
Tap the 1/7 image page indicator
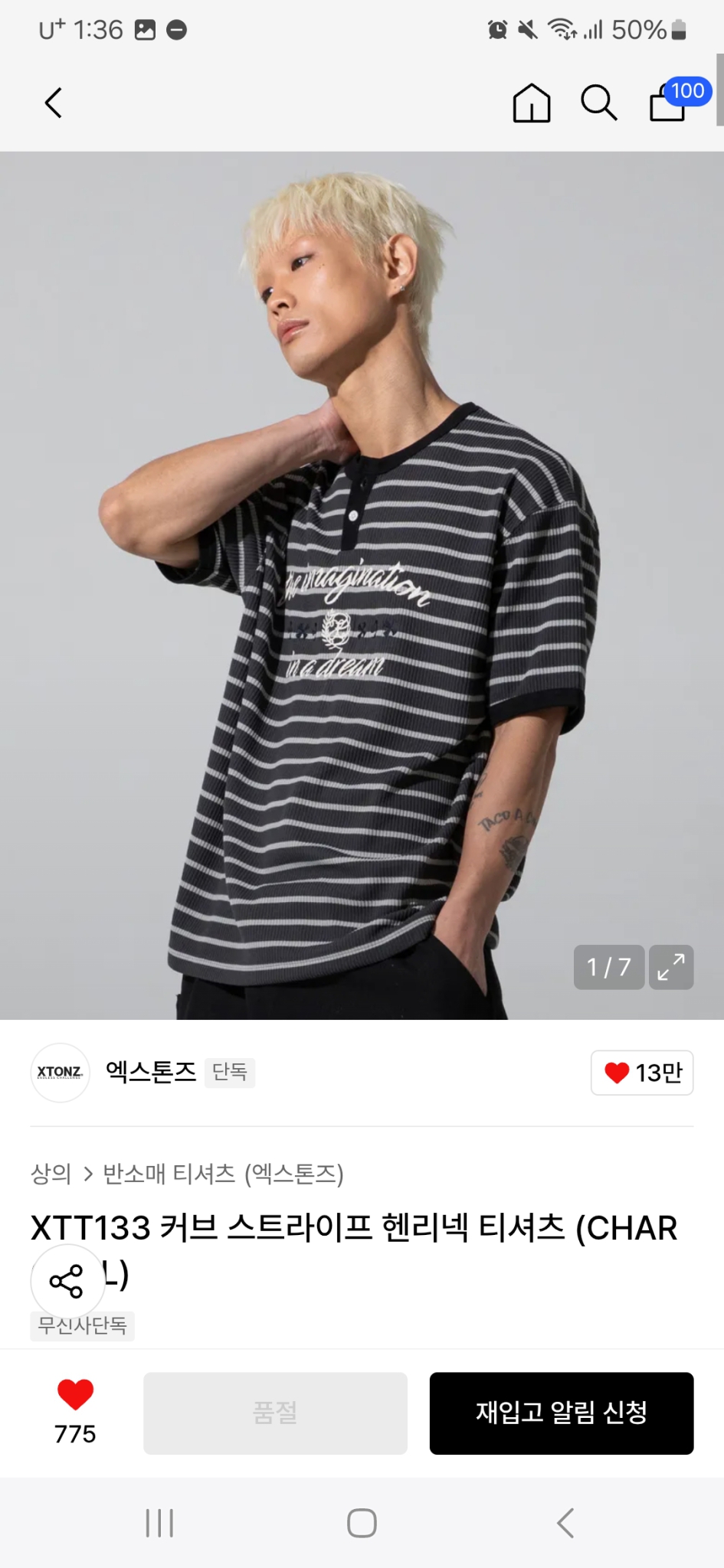pos(608,968)
